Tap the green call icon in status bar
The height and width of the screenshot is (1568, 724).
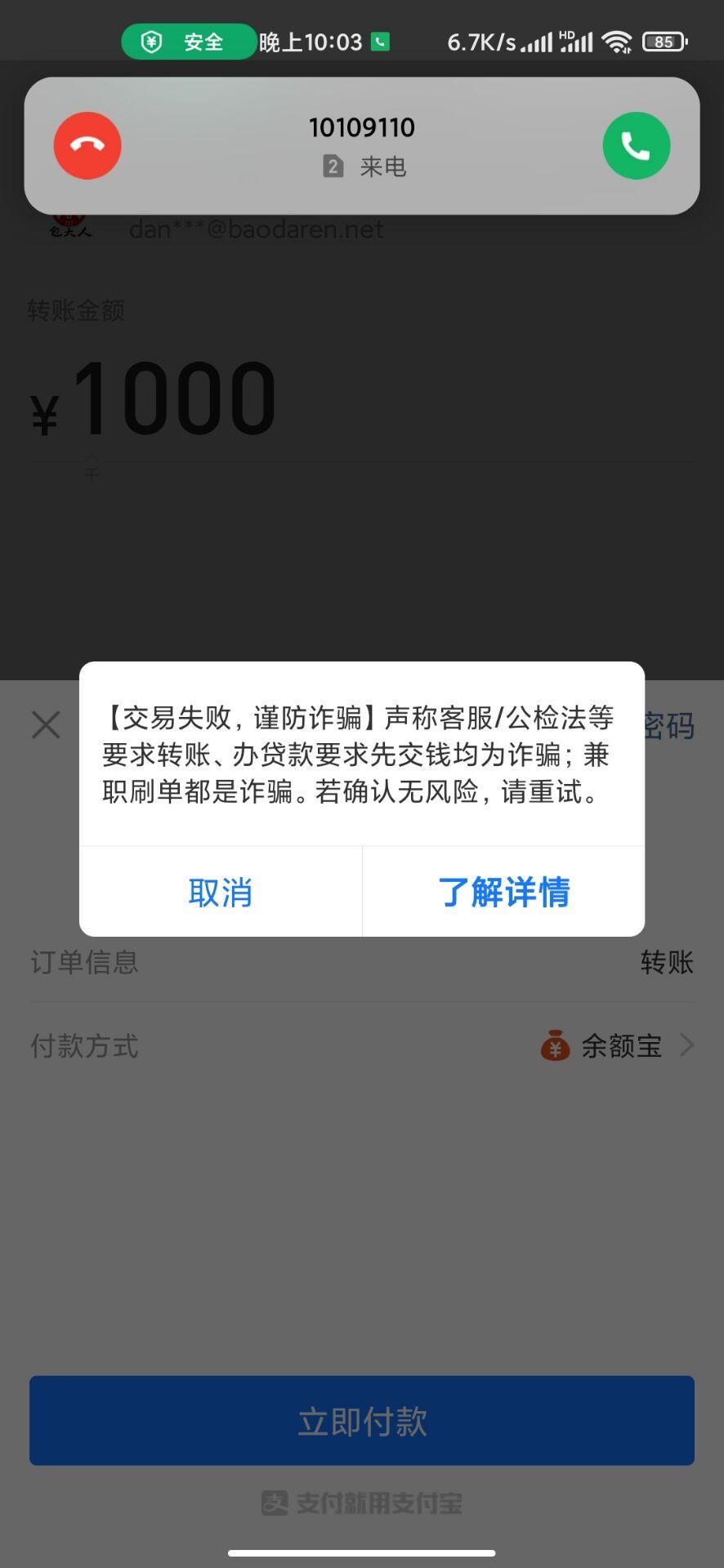coord(380,41)
